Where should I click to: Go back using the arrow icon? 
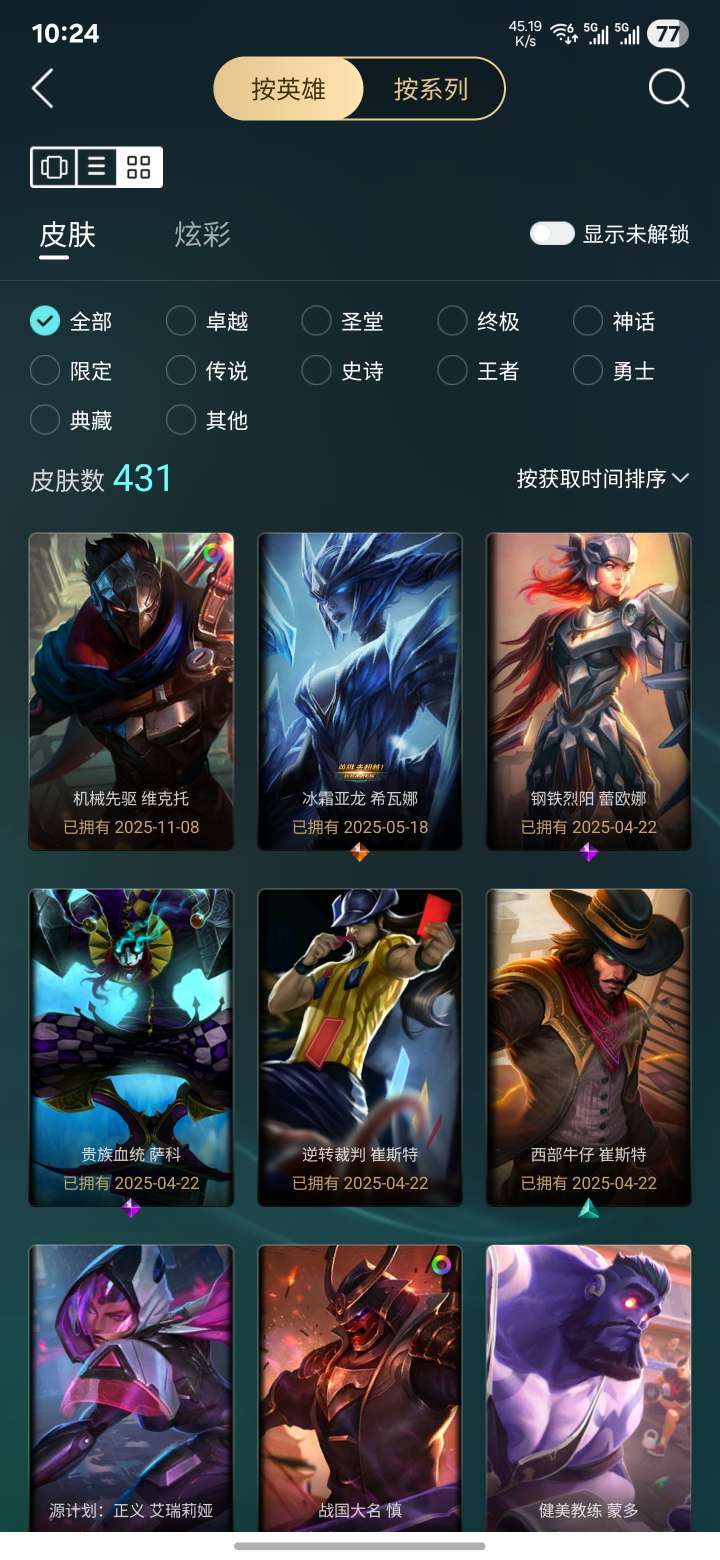[x=43, y=89]
